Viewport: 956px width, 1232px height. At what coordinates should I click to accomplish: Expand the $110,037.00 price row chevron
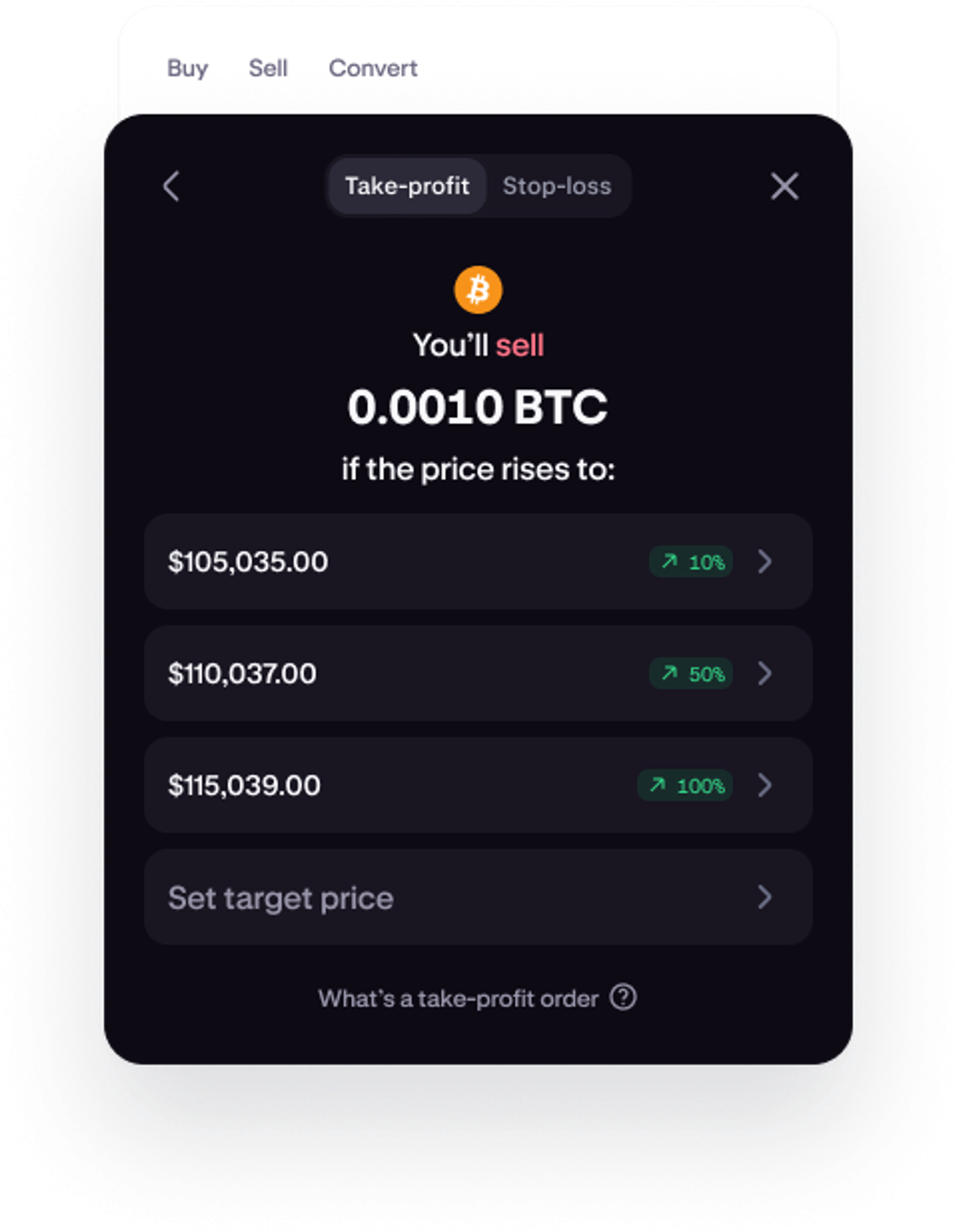(x=764, y=673)
